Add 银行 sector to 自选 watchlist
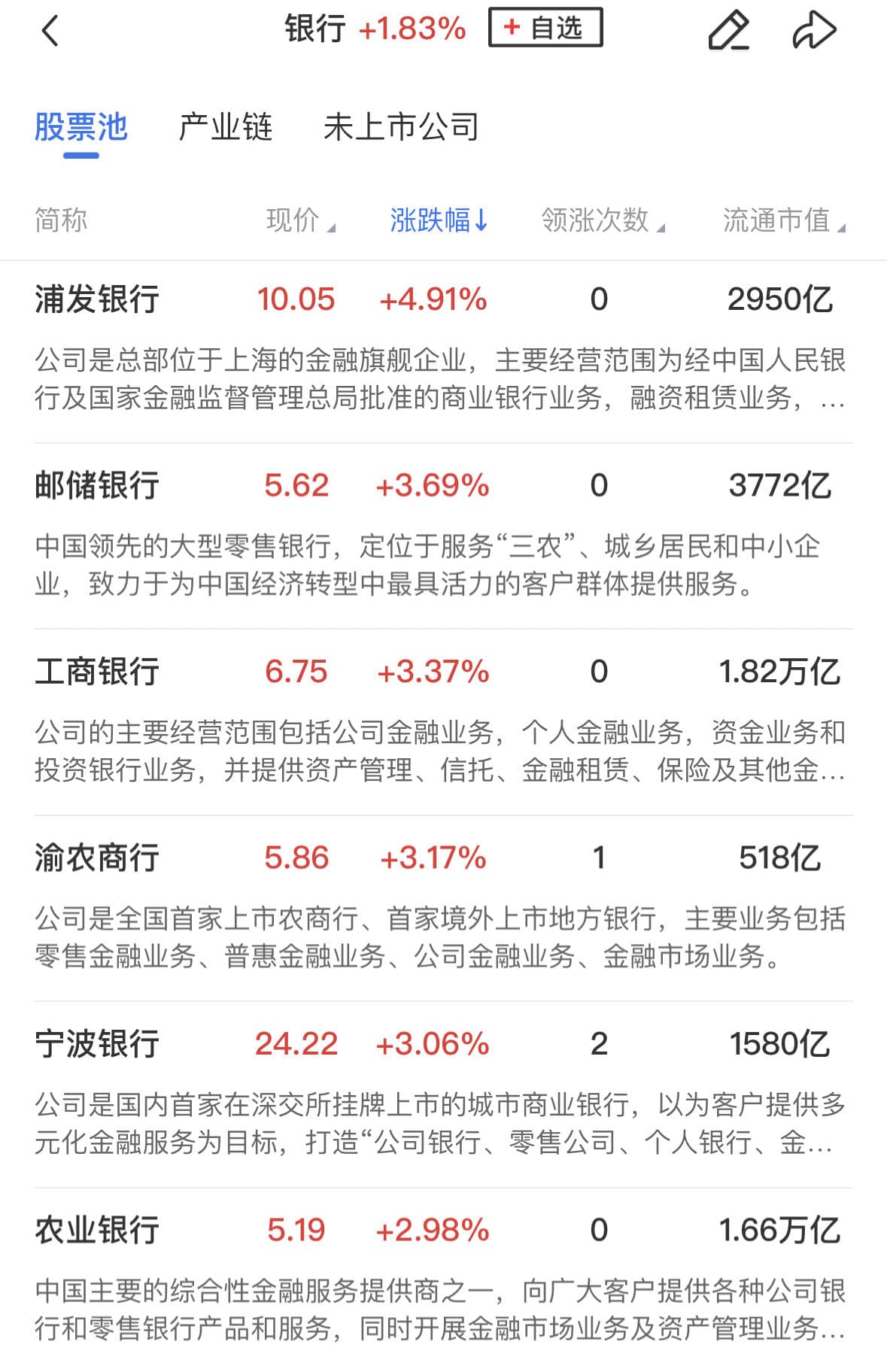Screen dimensions: 887x1372 click(x=545, y=28)
